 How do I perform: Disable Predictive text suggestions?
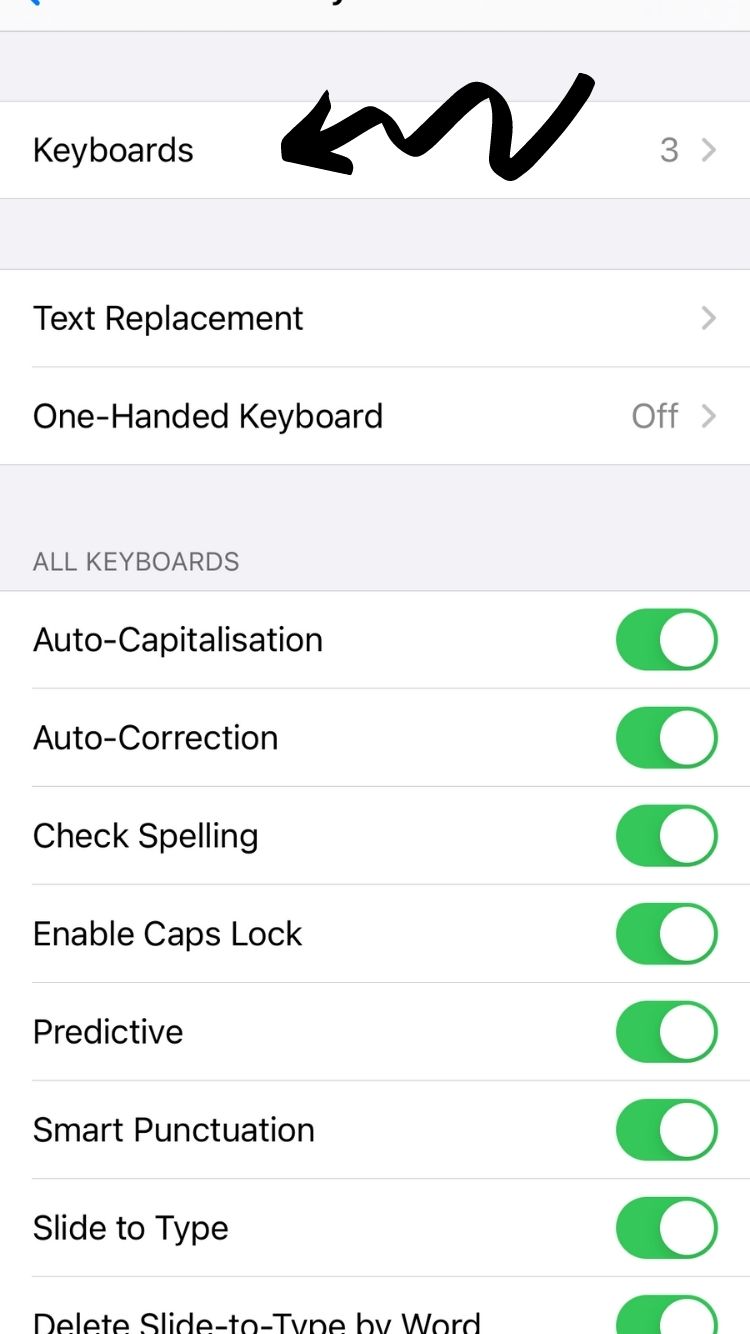666,1031
